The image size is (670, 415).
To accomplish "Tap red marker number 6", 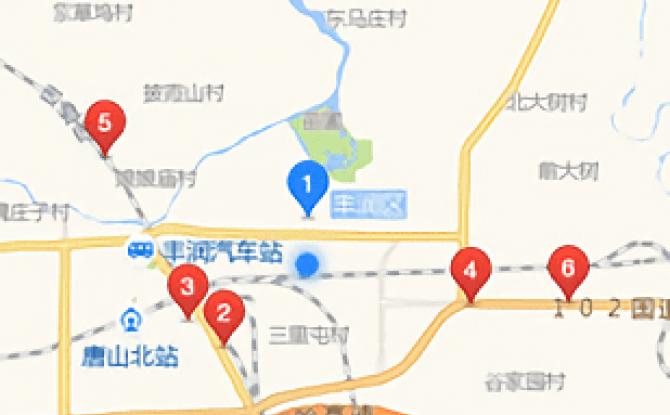I will (x=568, y=267).
